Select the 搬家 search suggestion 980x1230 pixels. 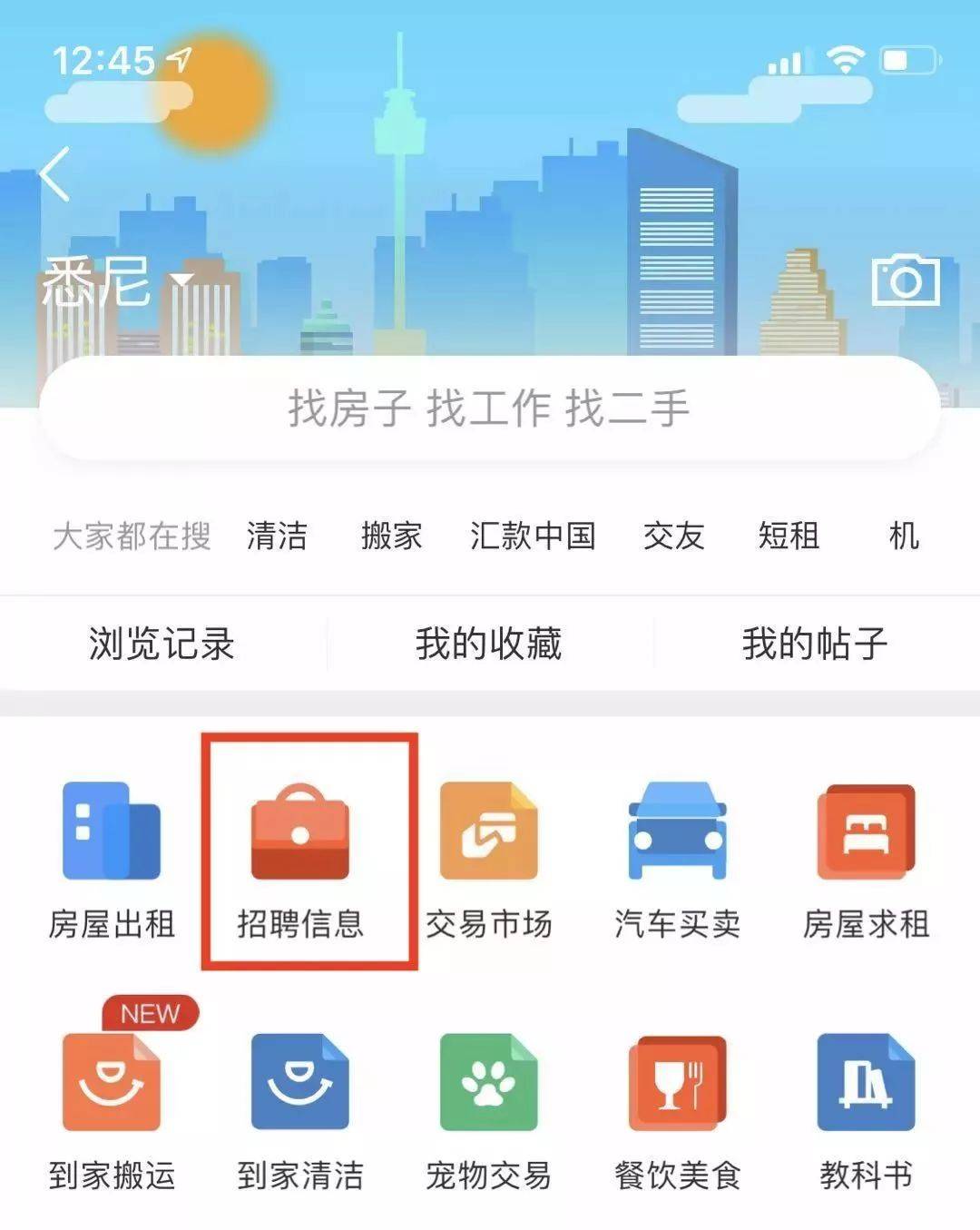click(x=391, y=536)
